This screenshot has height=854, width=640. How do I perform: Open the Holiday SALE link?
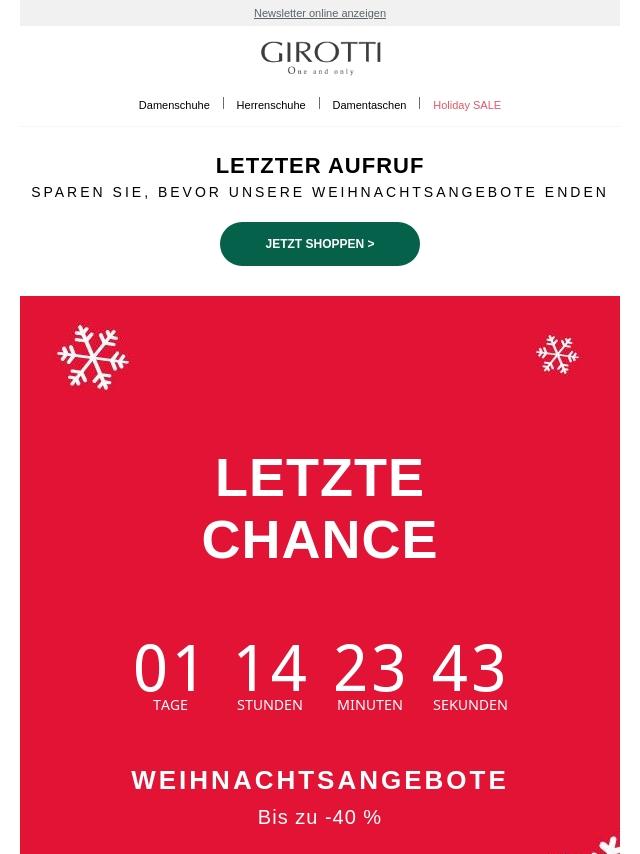[x=467, y=105]
